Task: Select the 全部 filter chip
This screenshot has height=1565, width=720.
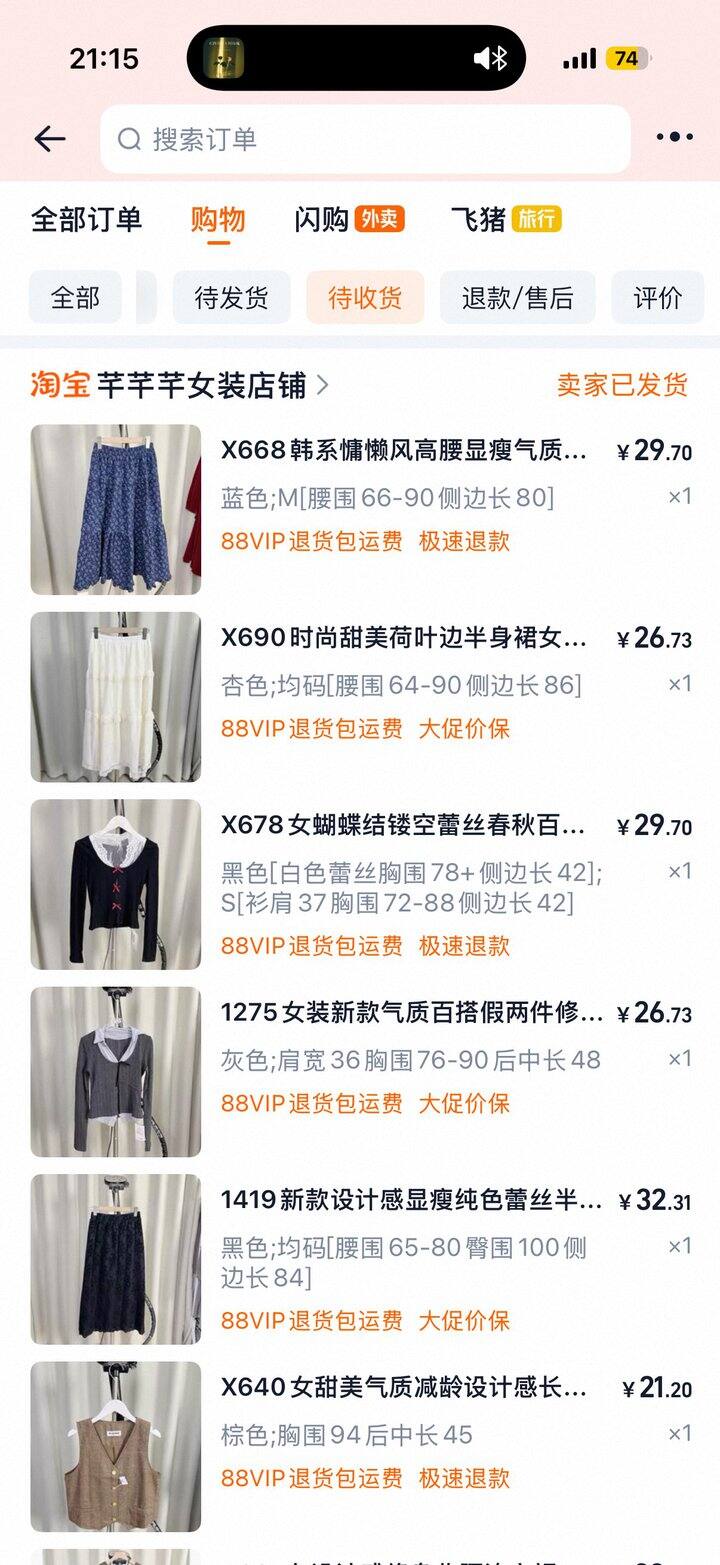Action: coord(75,297)
